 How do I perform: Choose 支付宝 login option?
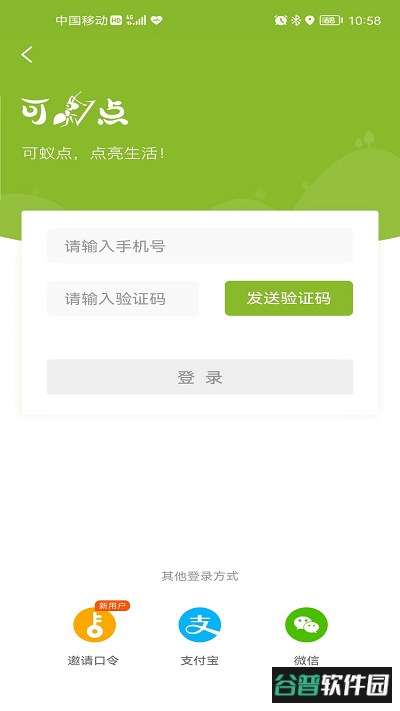(x=200, y=636)
